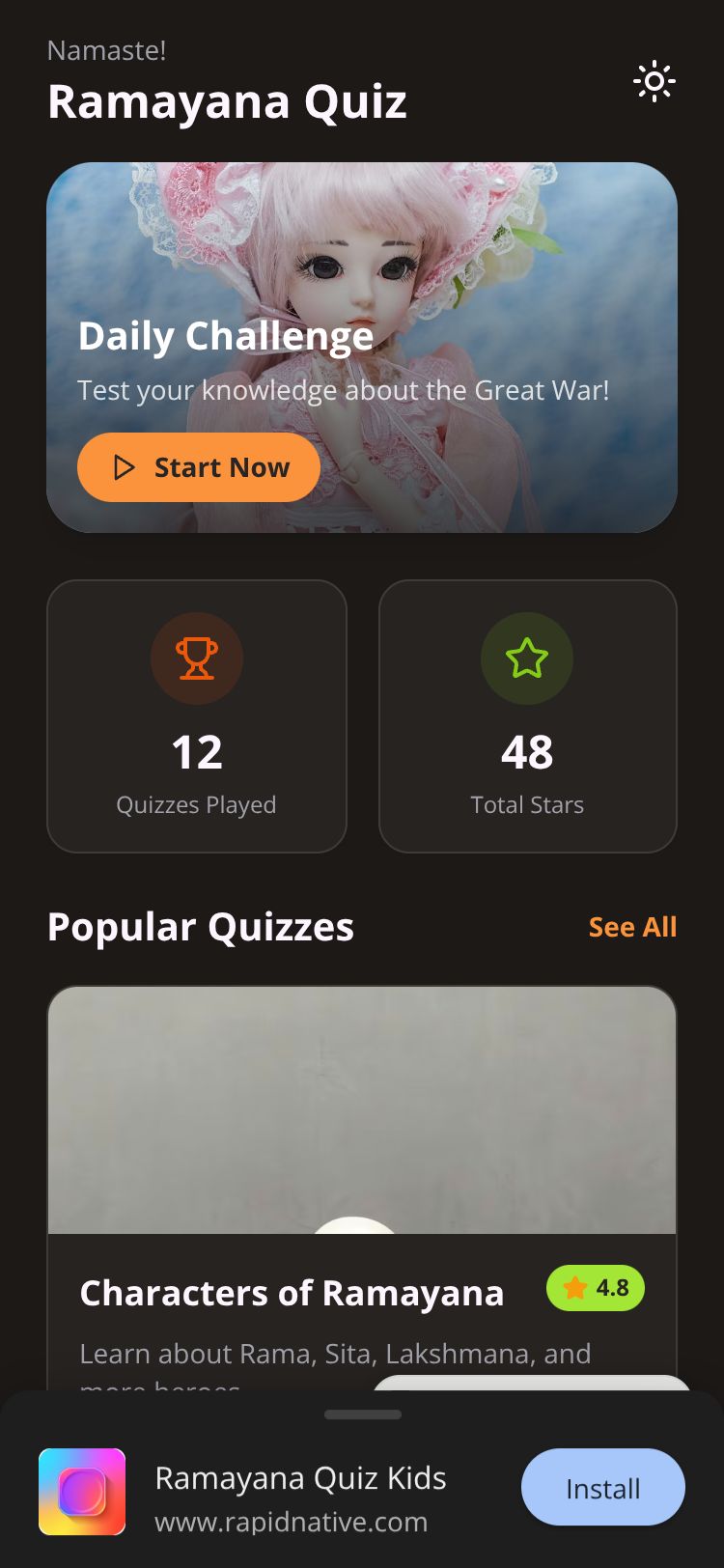See all popular quizzes
The width and height of the screenshot is (724, 1568).
pyautogui.click(x=632, y=927)
